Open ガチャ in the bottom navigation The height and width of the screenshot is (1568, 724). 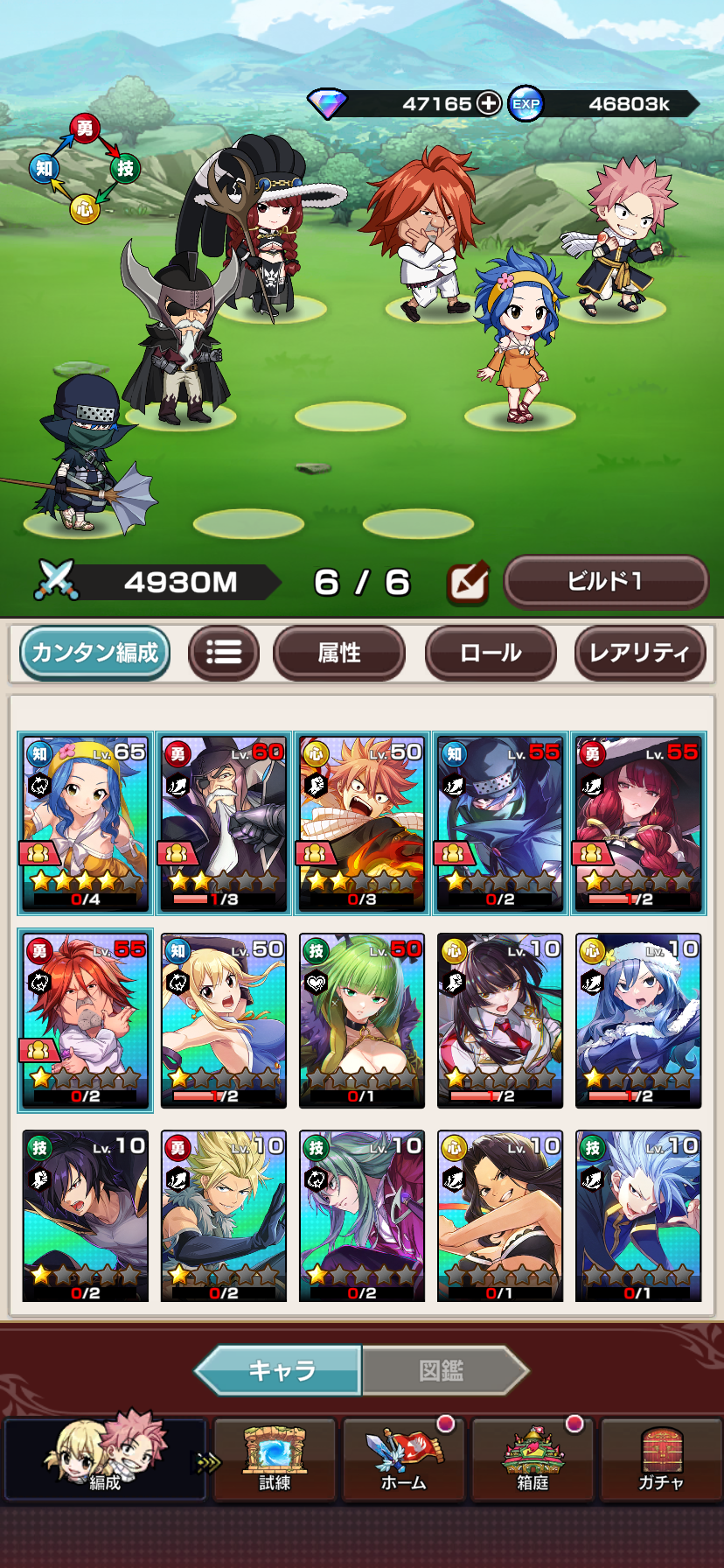click(x=661, y=1459)
